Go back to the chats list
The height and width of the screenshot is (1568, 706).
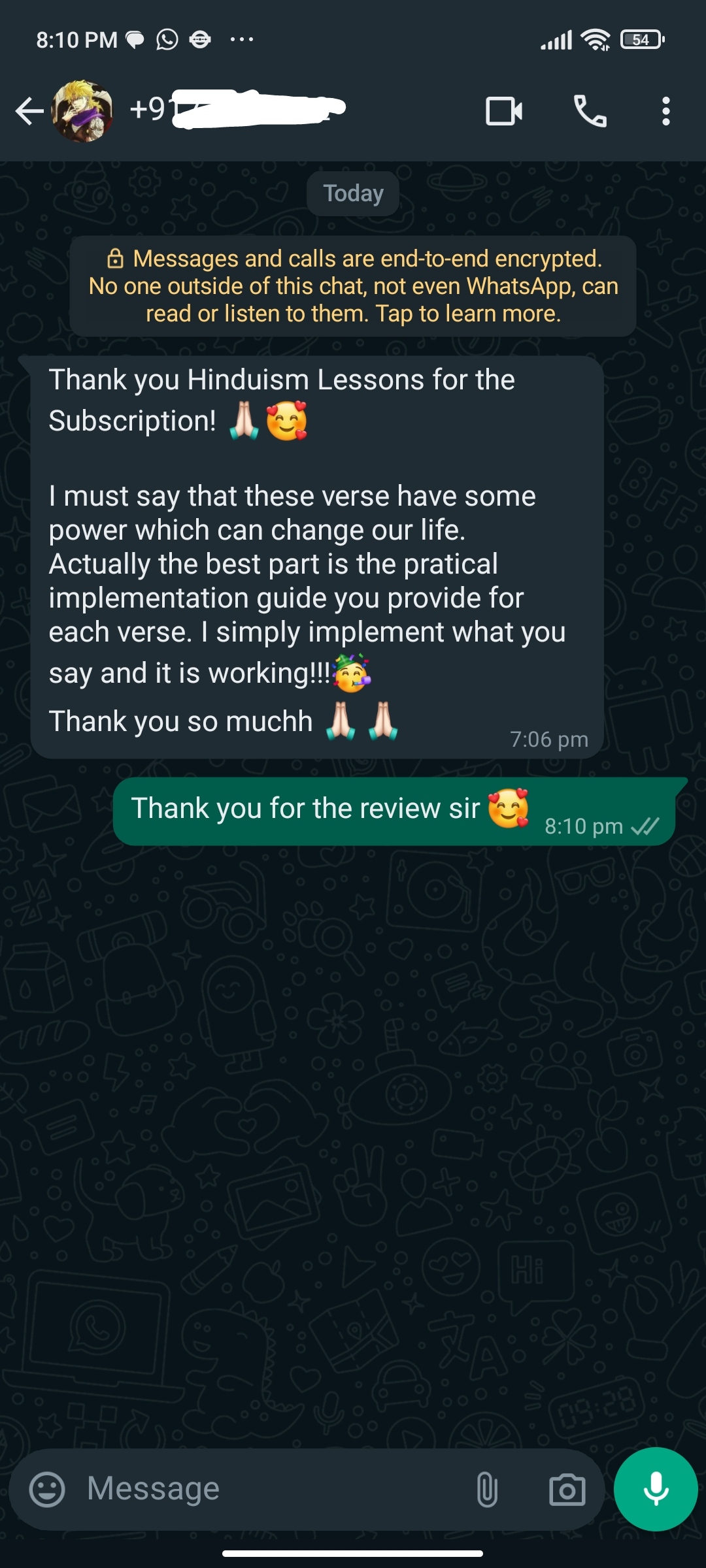29,111
